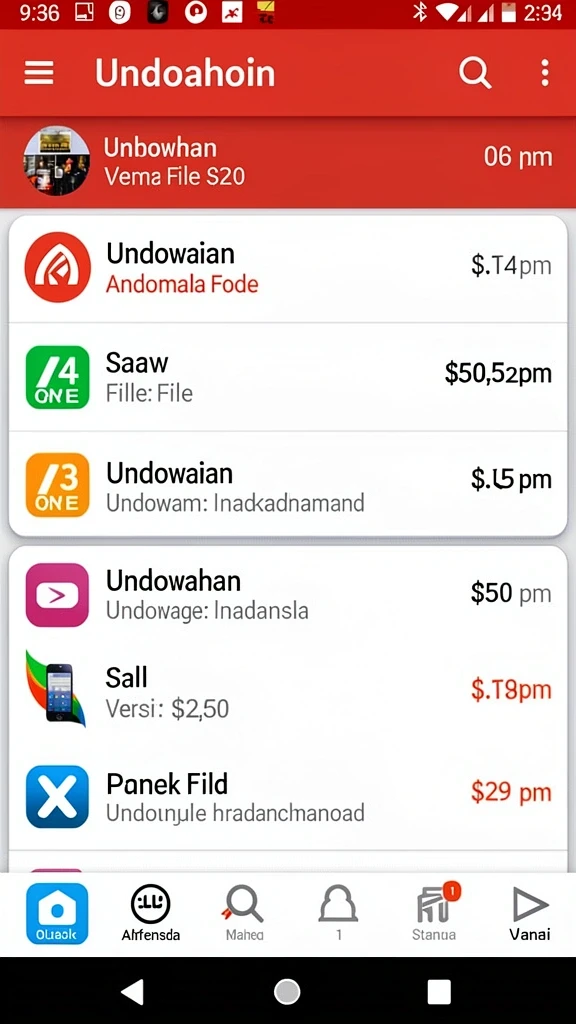Screen dimensions: 576x1024
Task: Go back with the system back button
Action: [133, 991]
